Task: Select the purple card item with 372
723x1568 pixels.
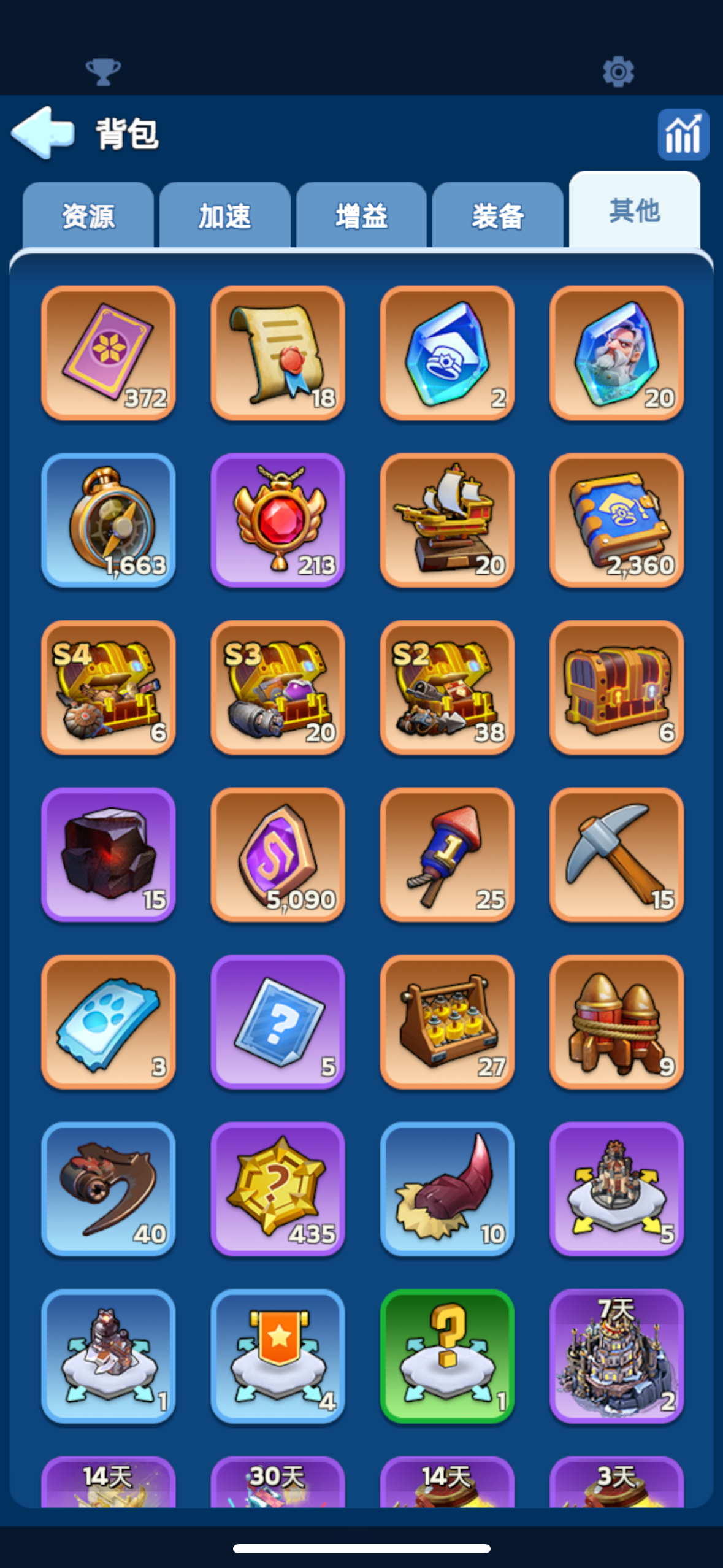Action: click(109, 353)
